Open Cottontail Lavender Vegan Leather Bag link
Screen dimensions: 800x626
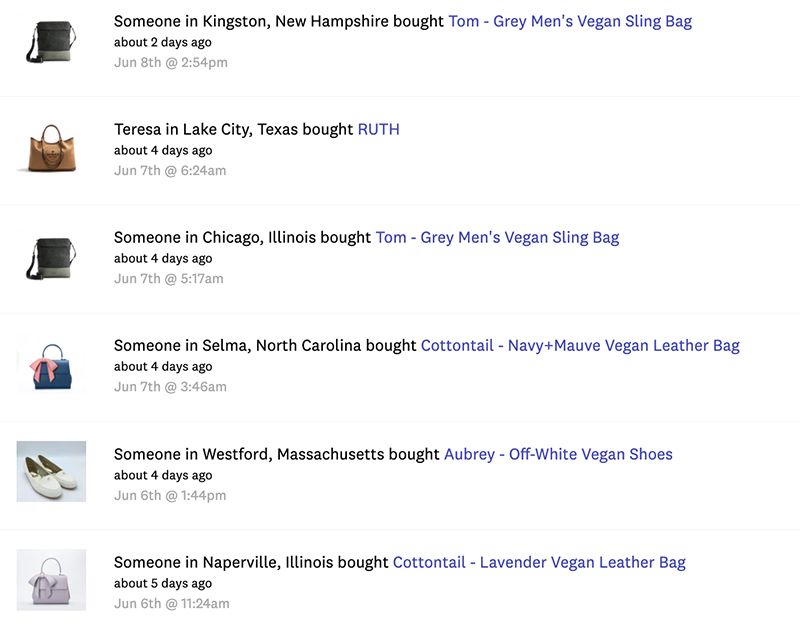tap(539, 562)
